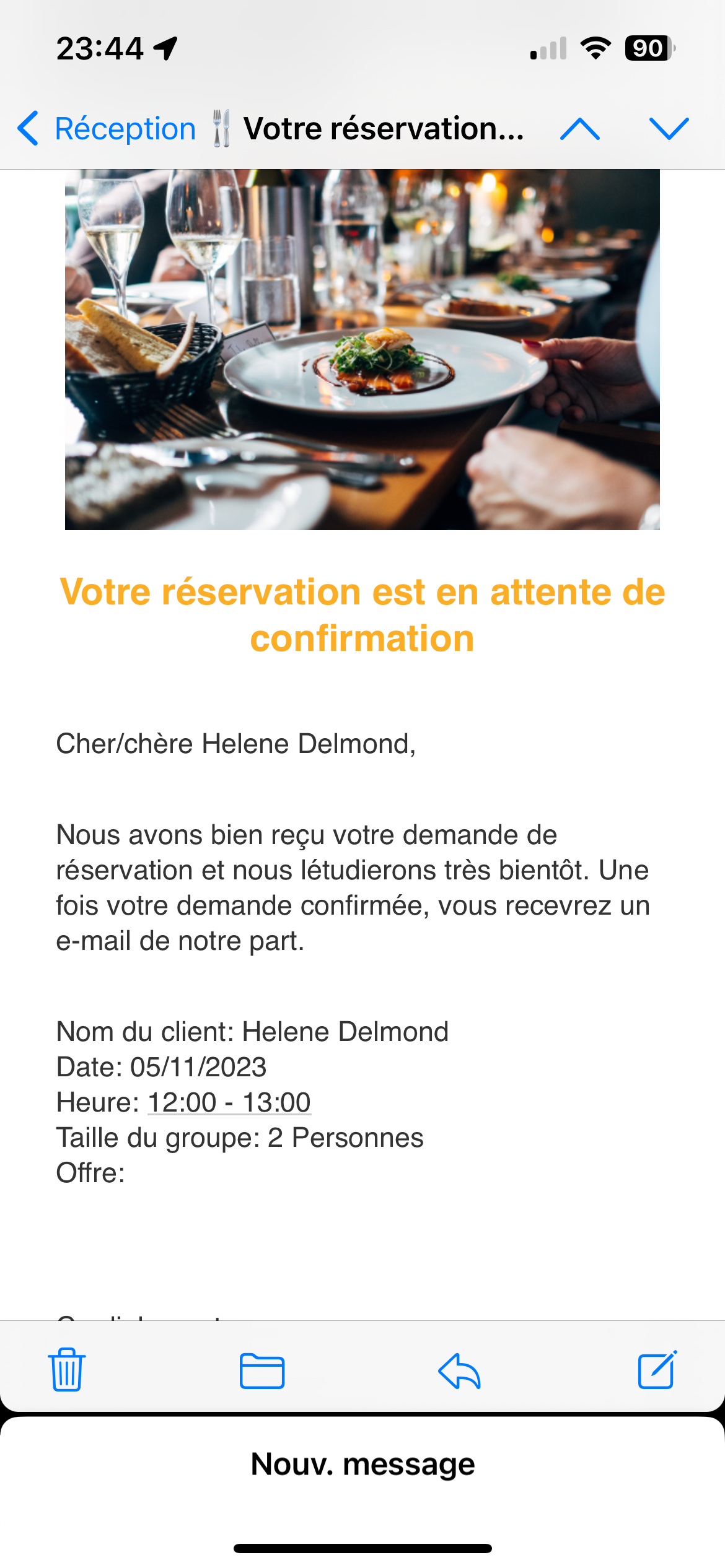Image resolution: width=725 pixels, height=1568 pixels.
Task: Reply to this reservation email
Action: pyautogui.click(x=459, y=1371)
